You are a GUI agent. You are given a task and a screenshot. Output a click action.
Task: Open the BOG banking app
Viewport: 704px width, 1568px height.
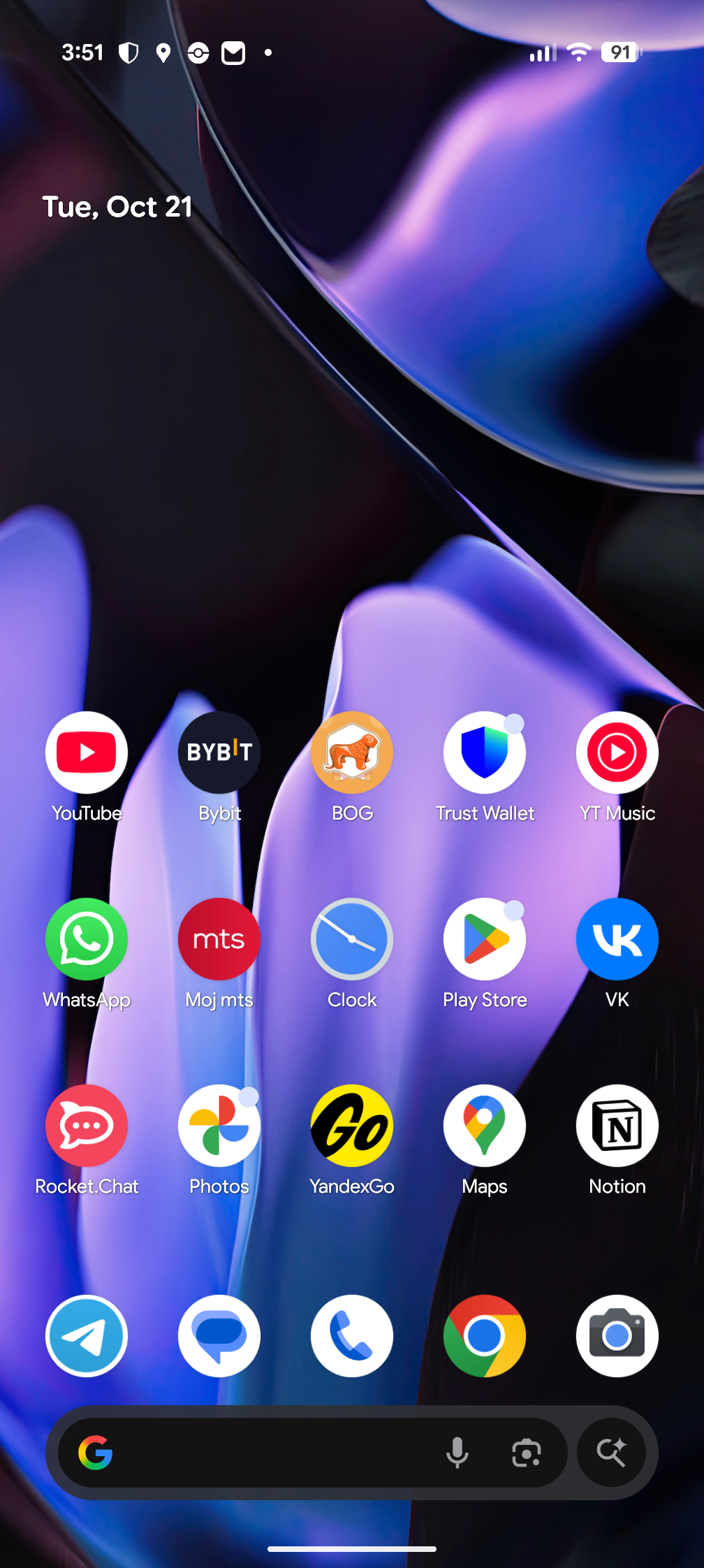[x=352, y=753]
